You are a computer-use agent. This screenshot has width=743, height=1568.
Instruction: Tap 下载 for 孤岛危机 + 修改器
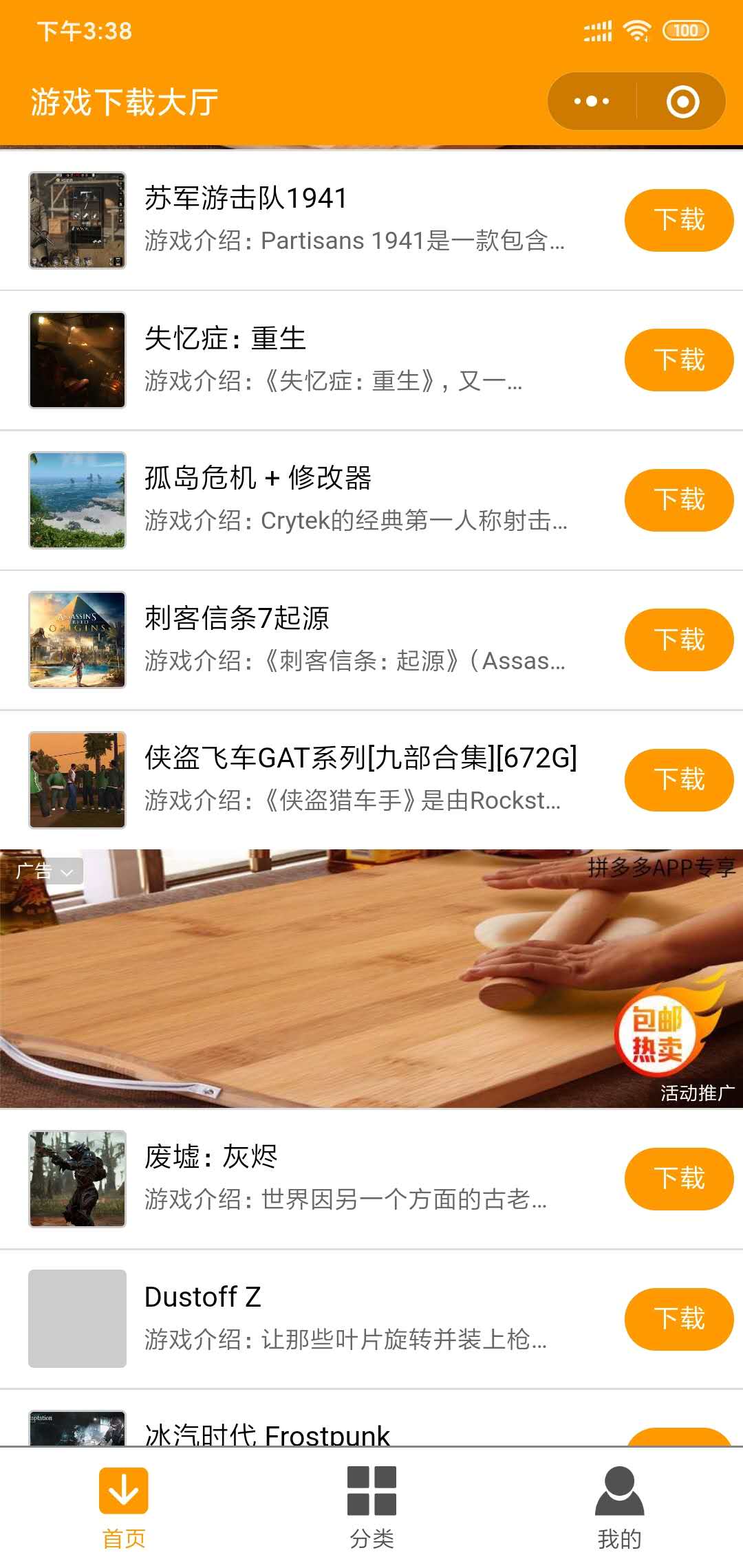point(679,500)
